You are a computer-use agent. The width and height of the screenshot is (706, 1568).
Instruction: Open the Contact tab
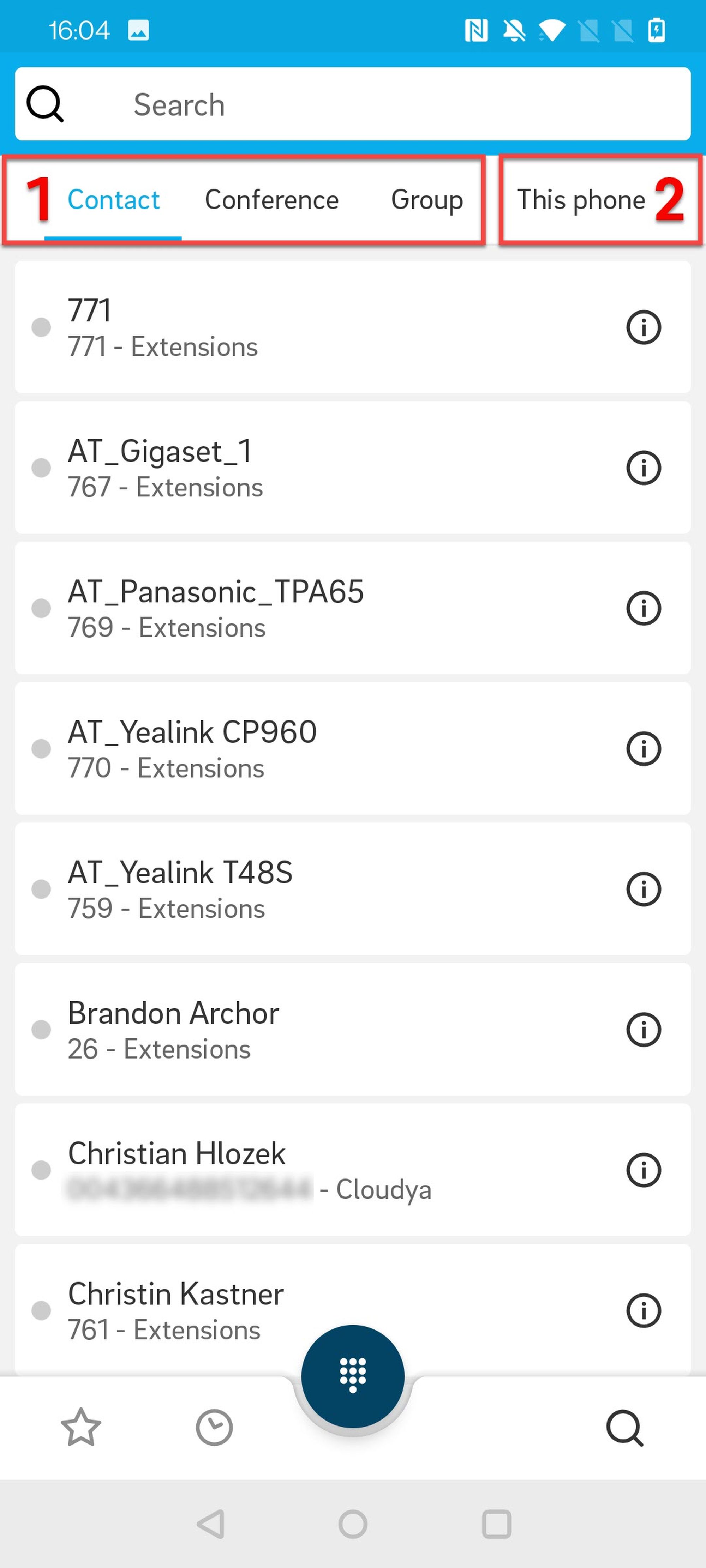(113, 200)
